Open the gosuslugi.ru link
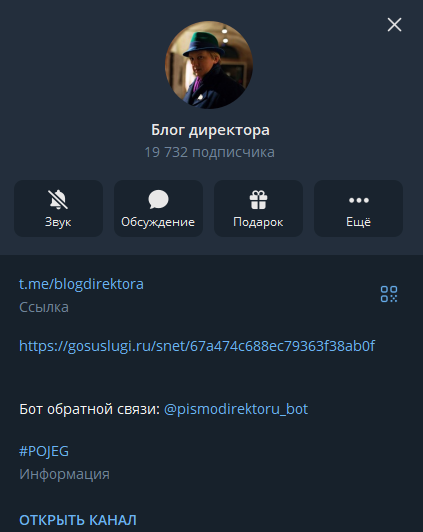The image size is (423, 532). click(197, 346)
